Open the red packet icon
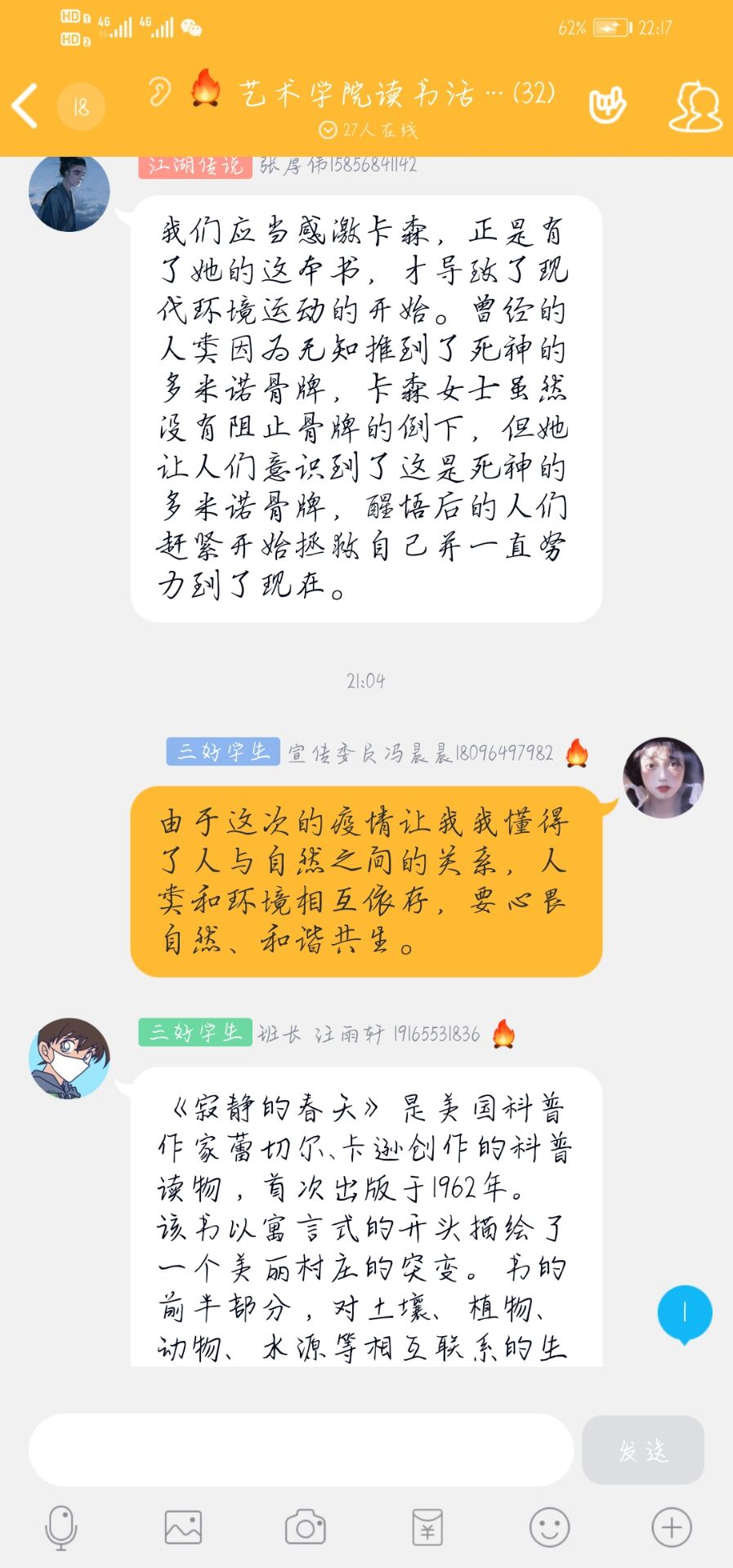 pos(427,1527)
